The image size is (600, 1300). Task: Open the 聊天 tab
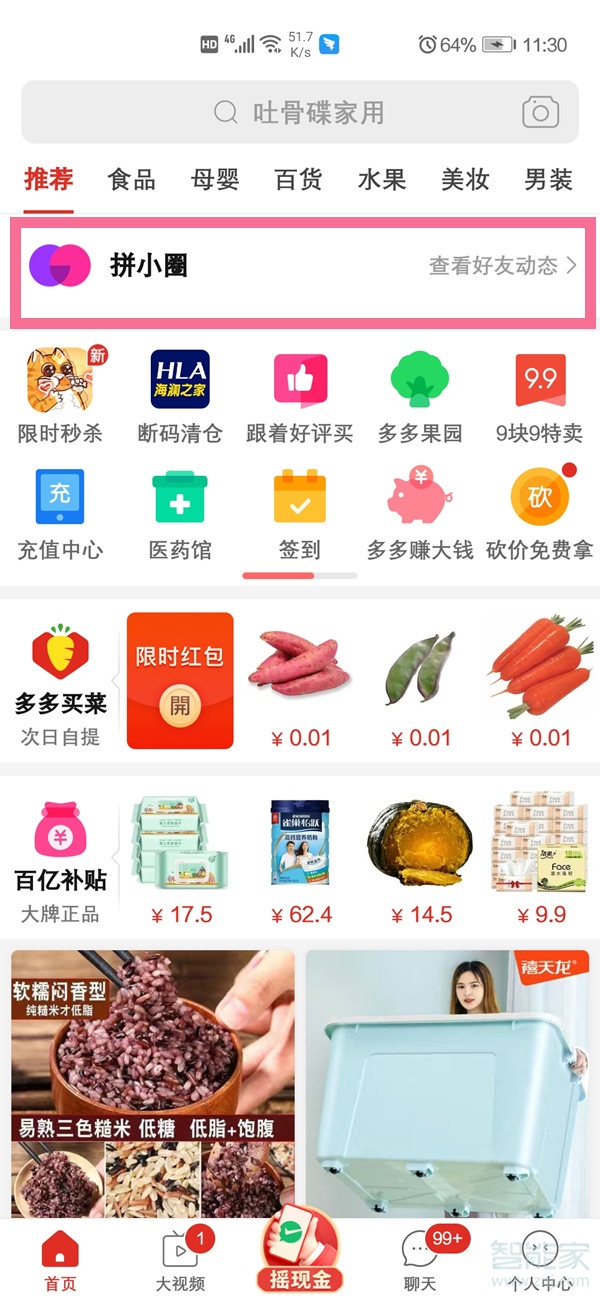pos(420,1260)
